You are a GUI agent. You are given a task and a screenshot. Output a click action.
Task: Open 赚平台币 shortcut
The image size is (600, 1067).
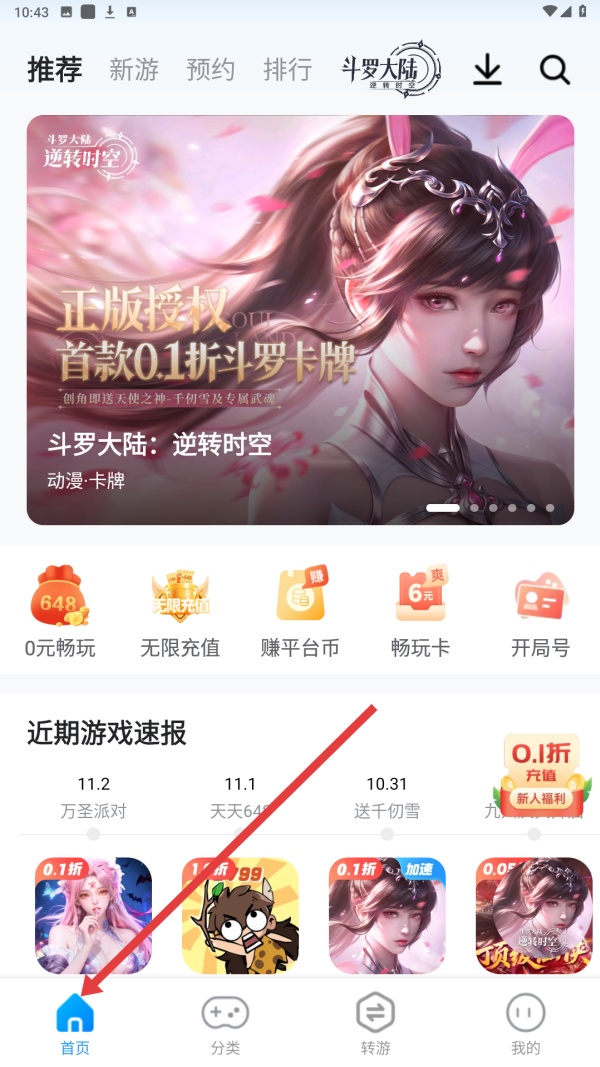300,612
